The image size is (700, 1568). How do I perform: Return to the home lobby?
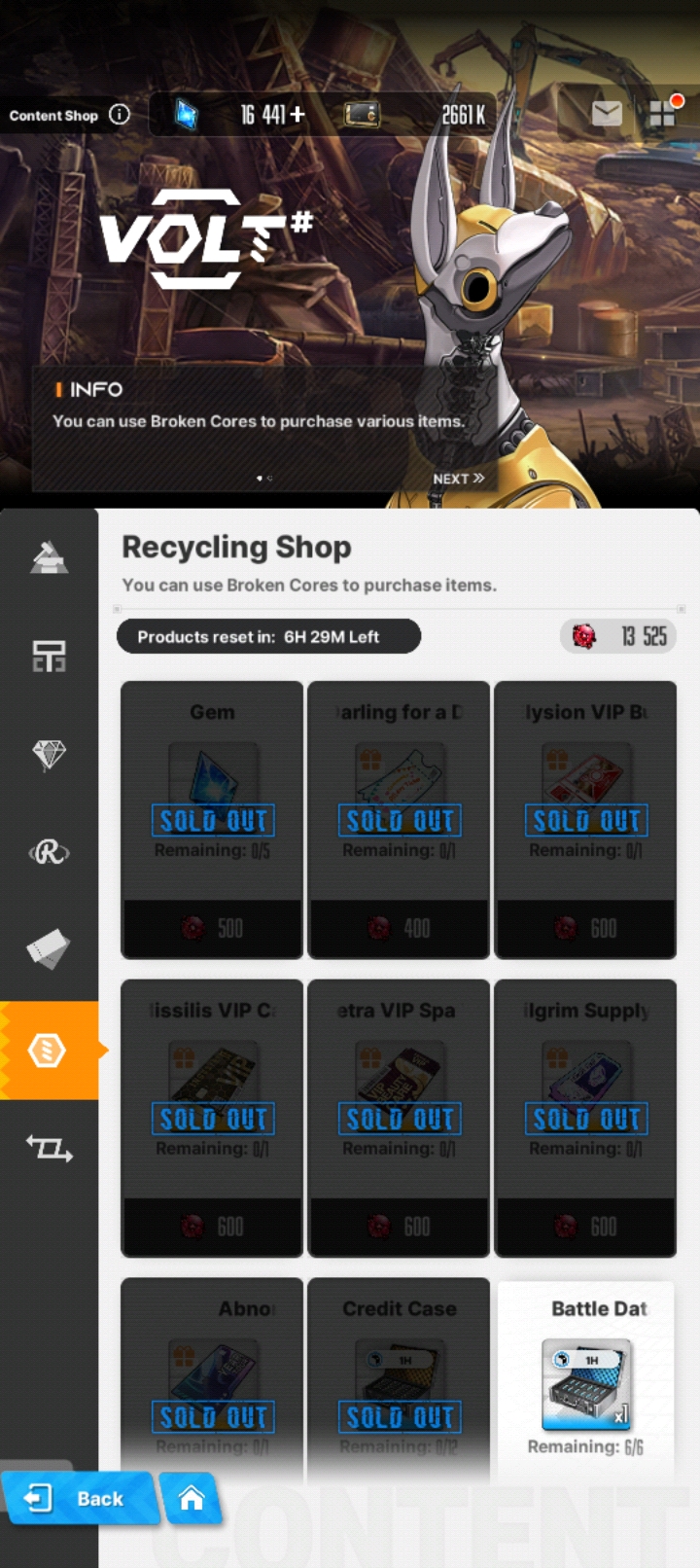click(x=192, y=1498)
